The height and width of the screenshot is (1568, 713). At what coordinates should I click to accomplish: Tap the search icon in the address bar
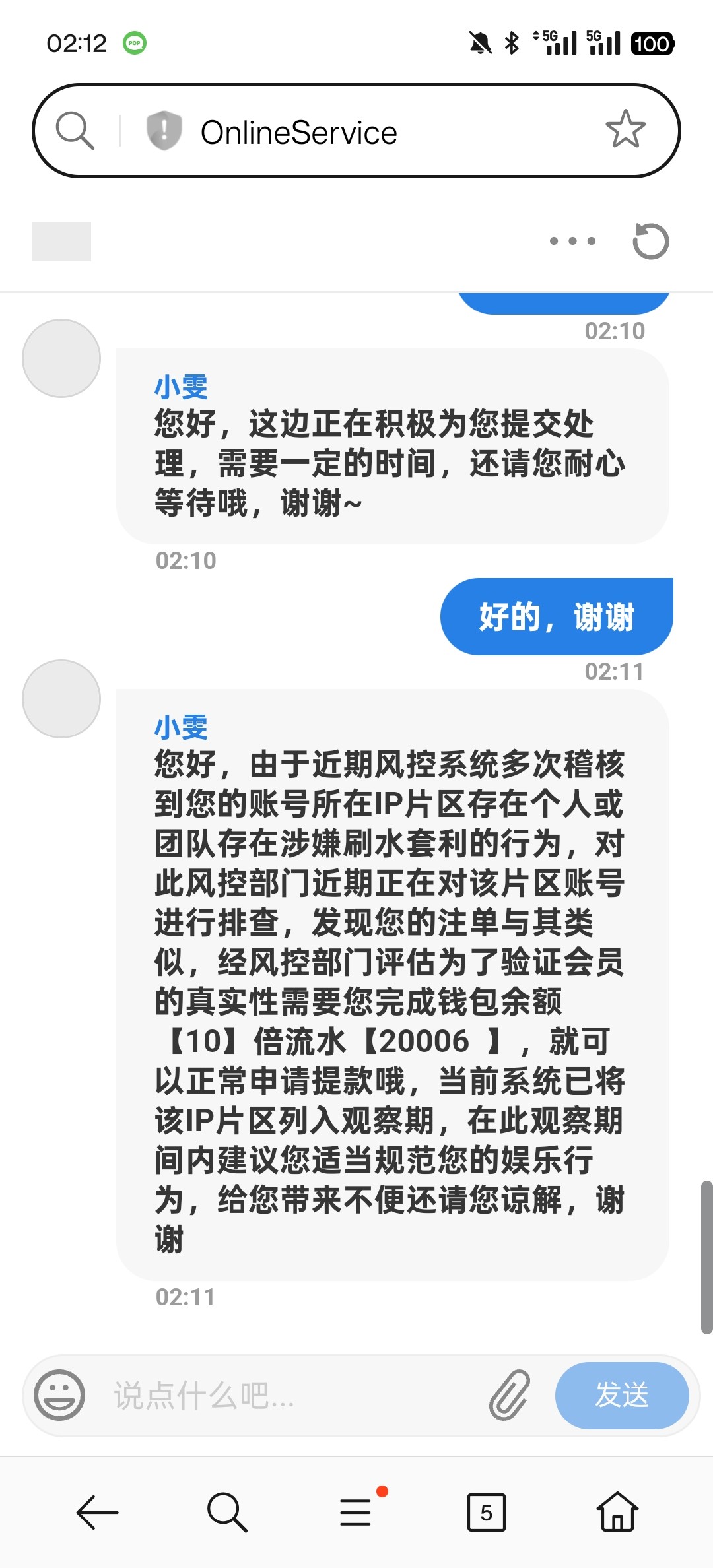coord(75,130)
